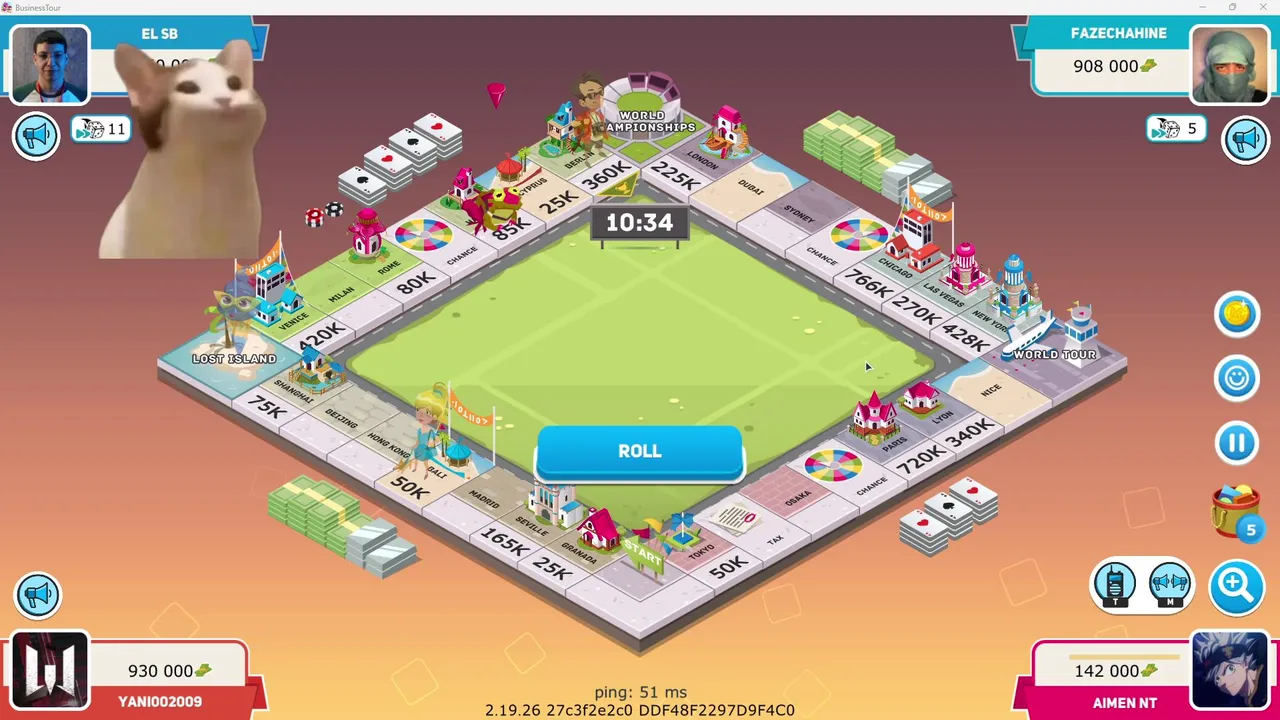Image resolution: width=1280 pixels, height=720 pixels.
Task: Pause the game
Action: point(1237,443)
